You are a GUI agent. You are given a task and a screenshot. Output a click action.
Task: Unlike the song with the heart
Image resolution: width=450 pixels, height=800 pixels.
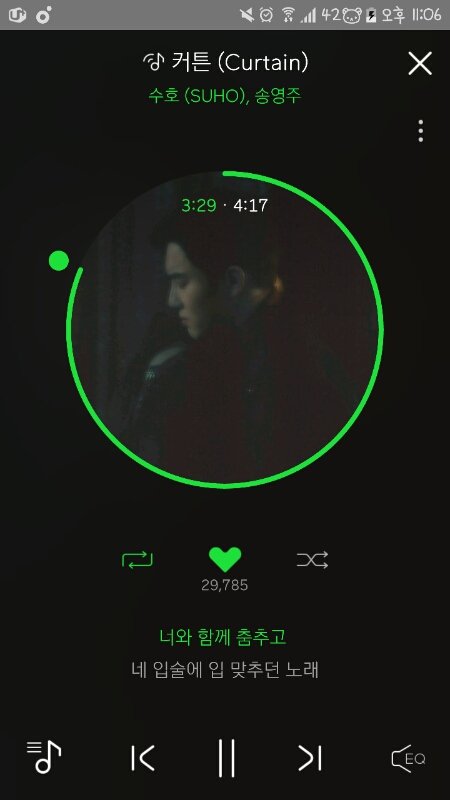point(225,559)
